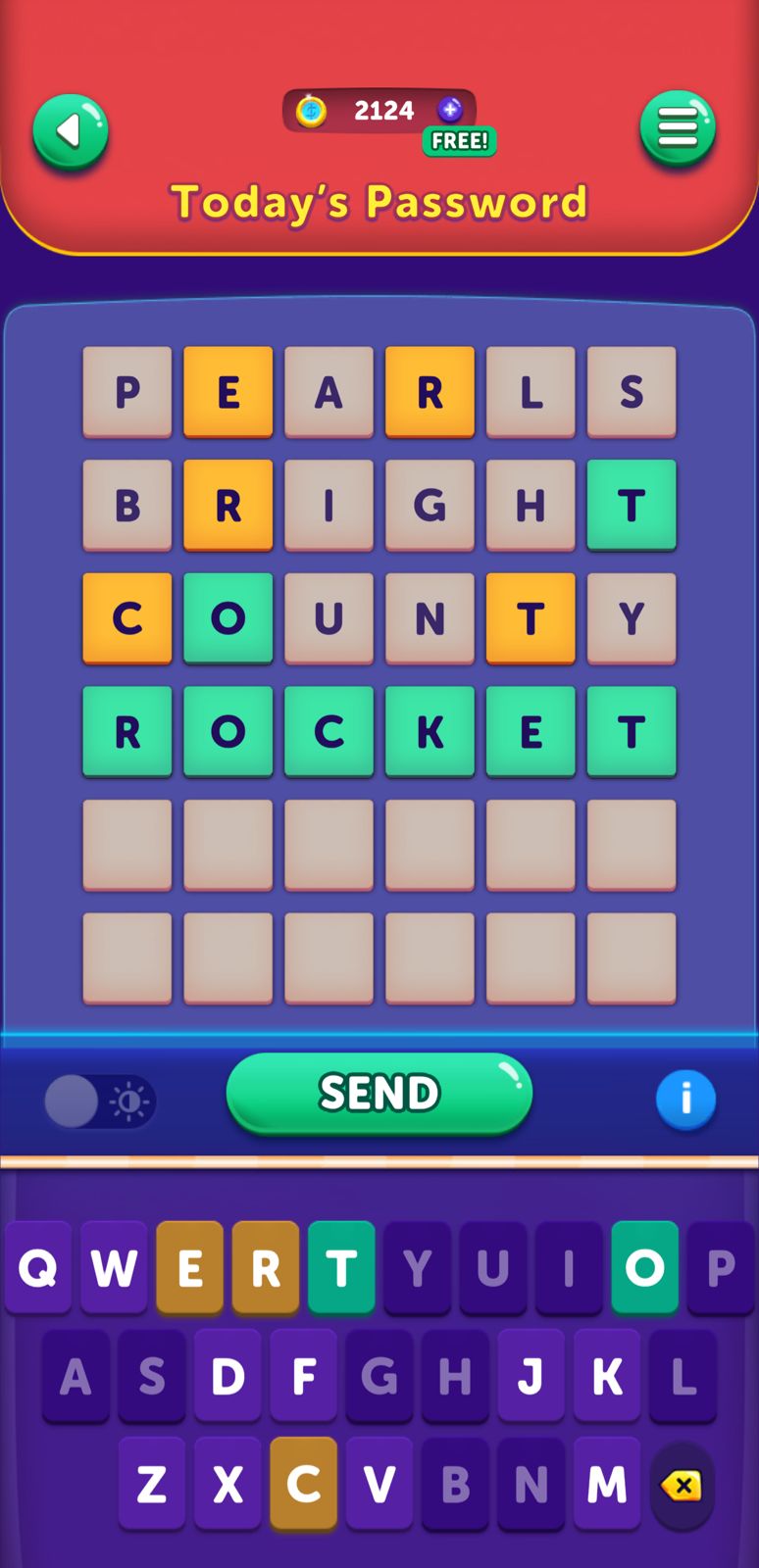
Task: Tap the purple plus for free coins
Action: point(450,110)
